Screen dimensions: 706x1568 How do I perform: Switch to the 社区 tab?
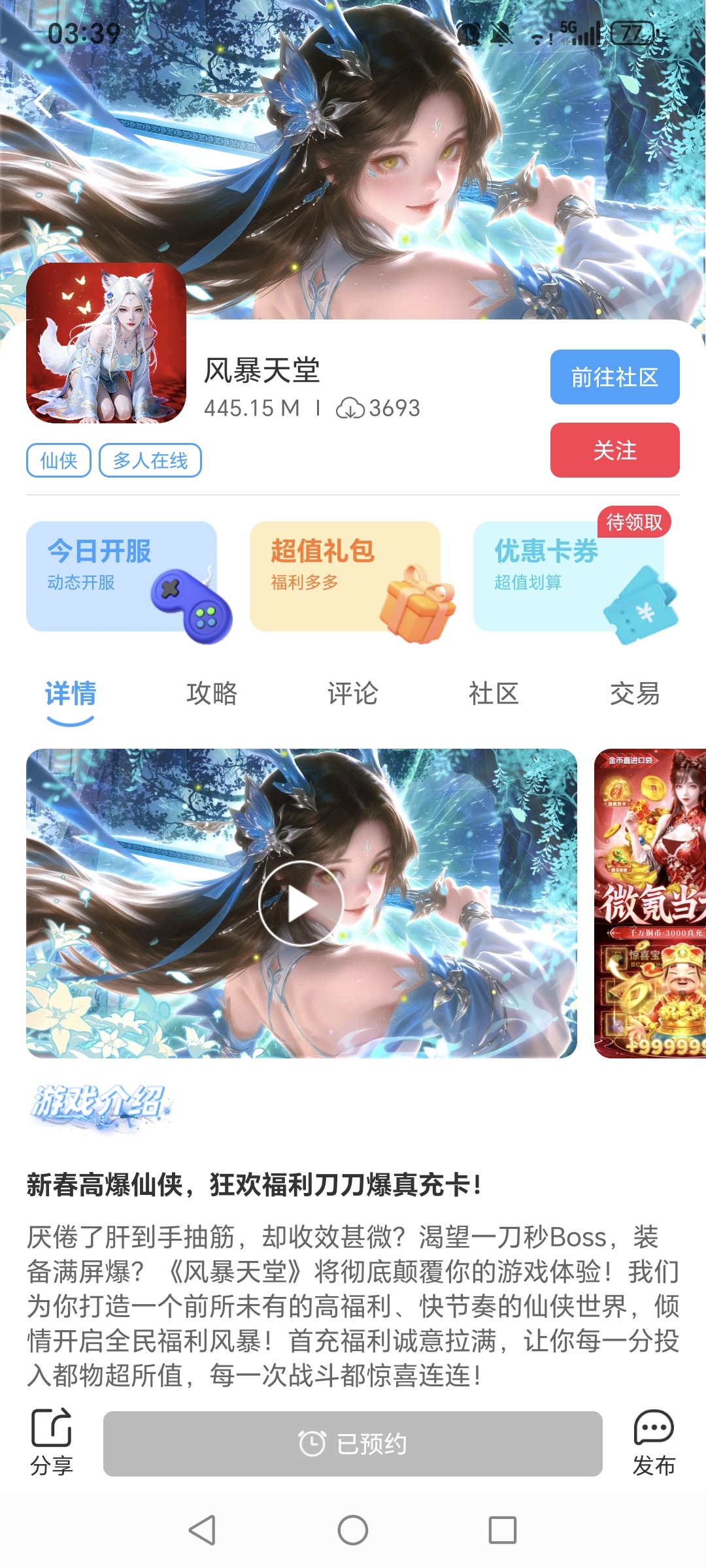494,694
